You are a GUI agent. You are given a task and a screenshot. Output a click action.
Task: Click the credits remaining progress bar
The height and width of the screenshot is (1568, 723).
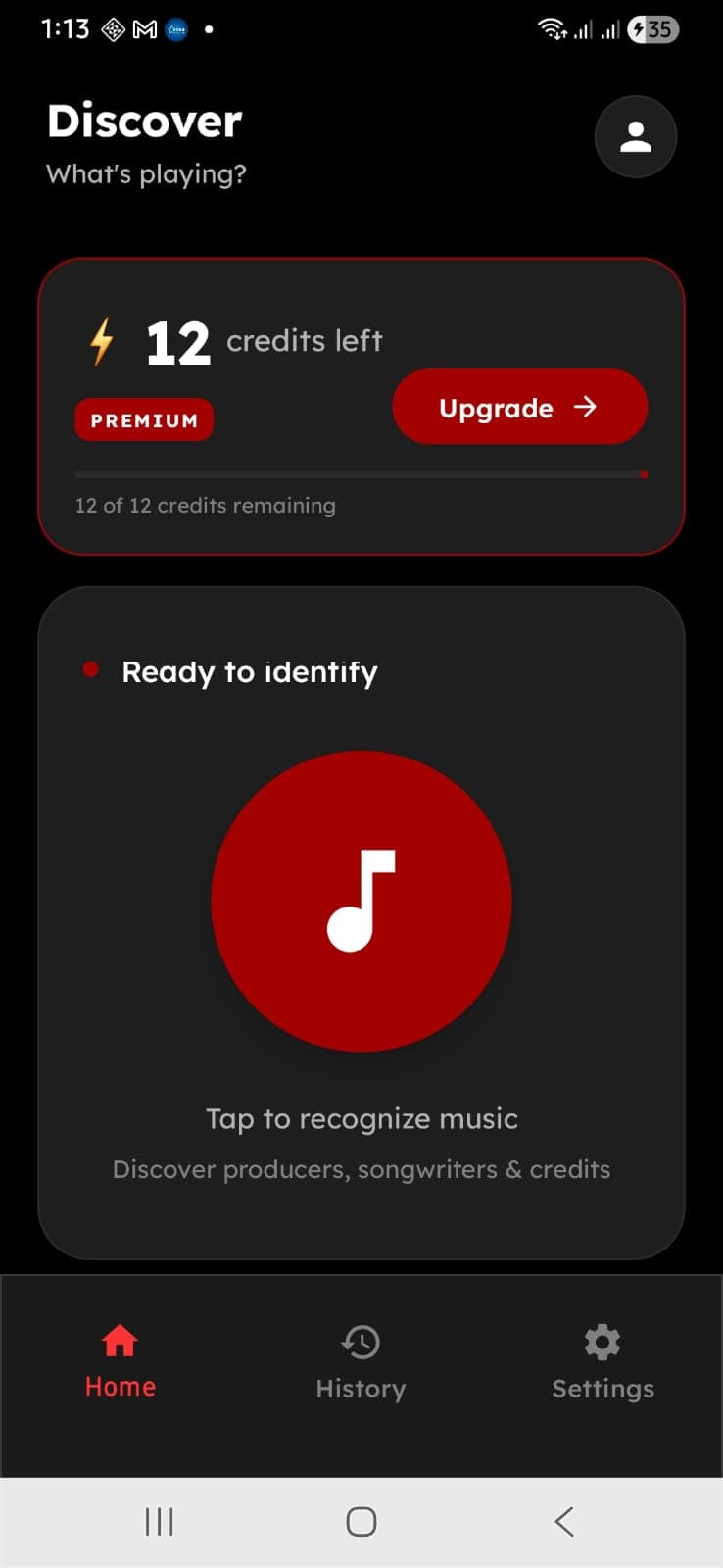click(361, 474)
